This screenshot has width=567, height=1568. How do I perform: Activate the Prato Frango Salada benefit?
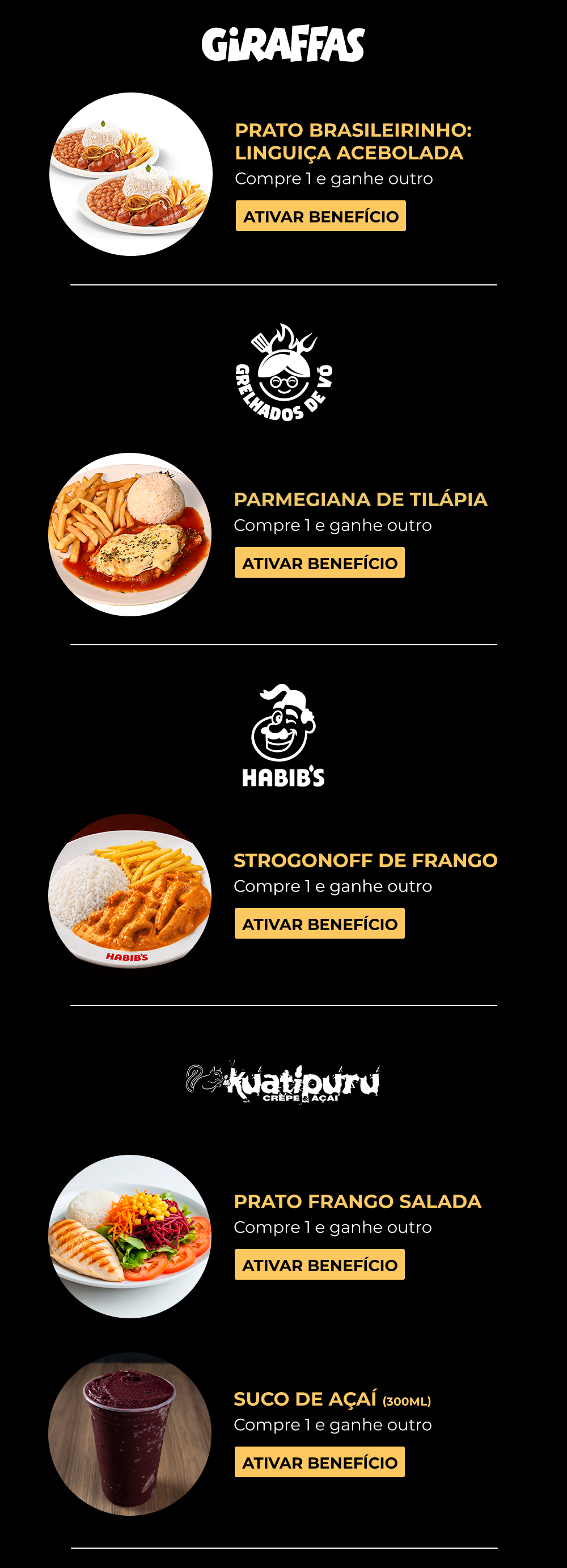click(319, 1264)
